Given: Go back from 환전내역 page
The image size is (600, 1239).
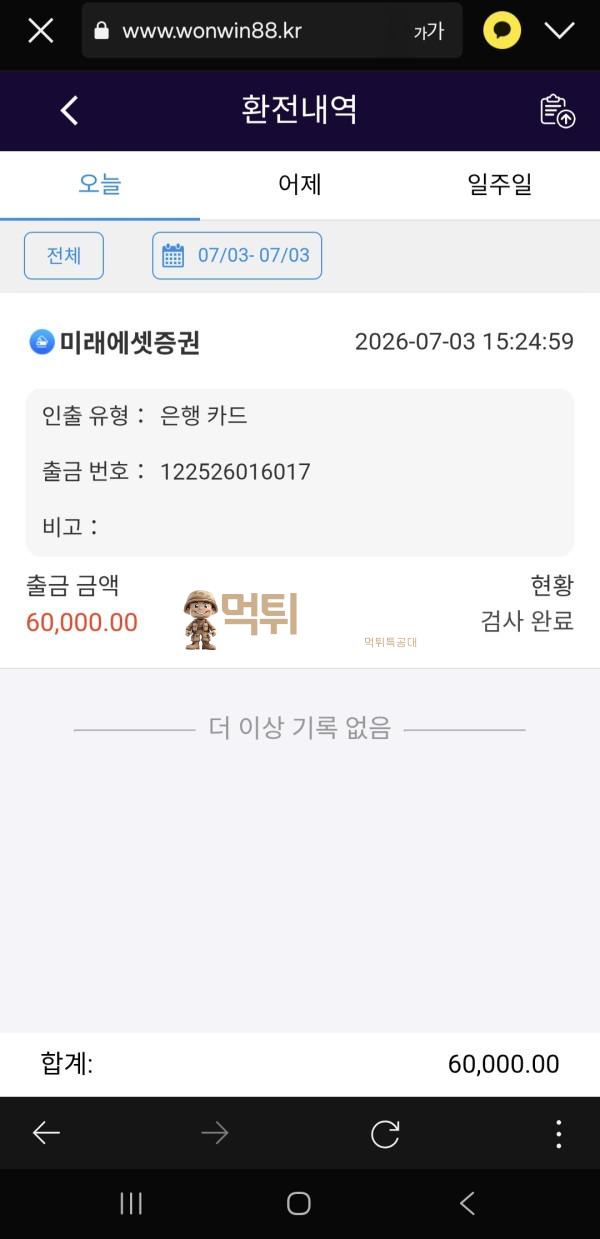Looking at the screenshot, I should [x=69, y=110].
